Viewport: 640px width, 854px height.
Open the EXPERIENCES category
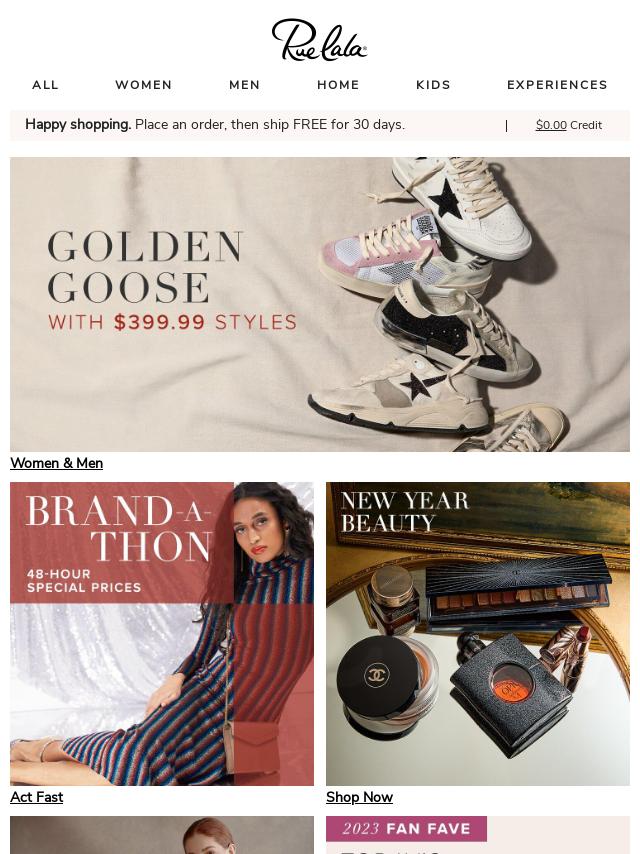tap(557, 85)
